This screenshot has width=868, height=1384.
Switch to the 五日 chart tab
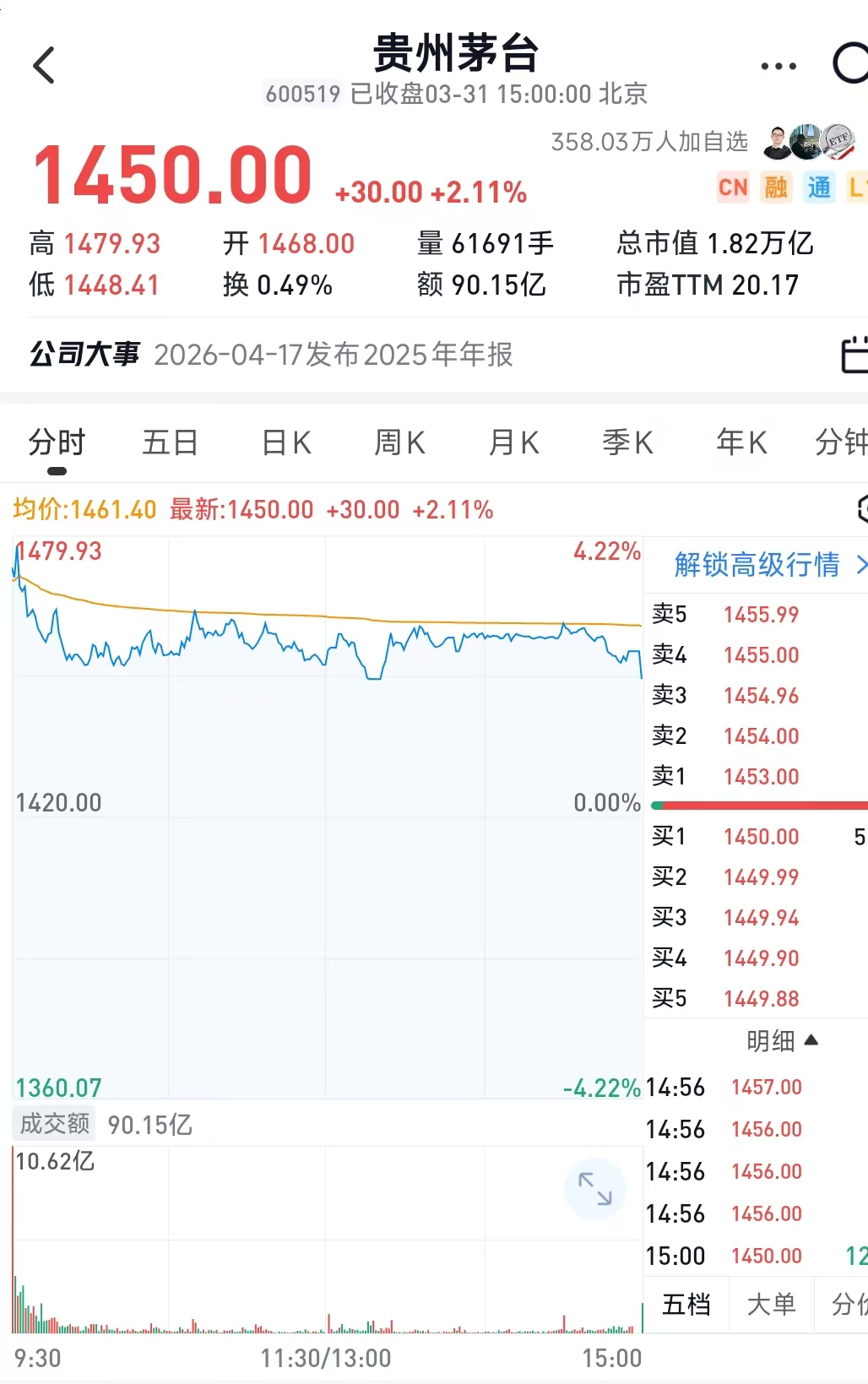170,442
